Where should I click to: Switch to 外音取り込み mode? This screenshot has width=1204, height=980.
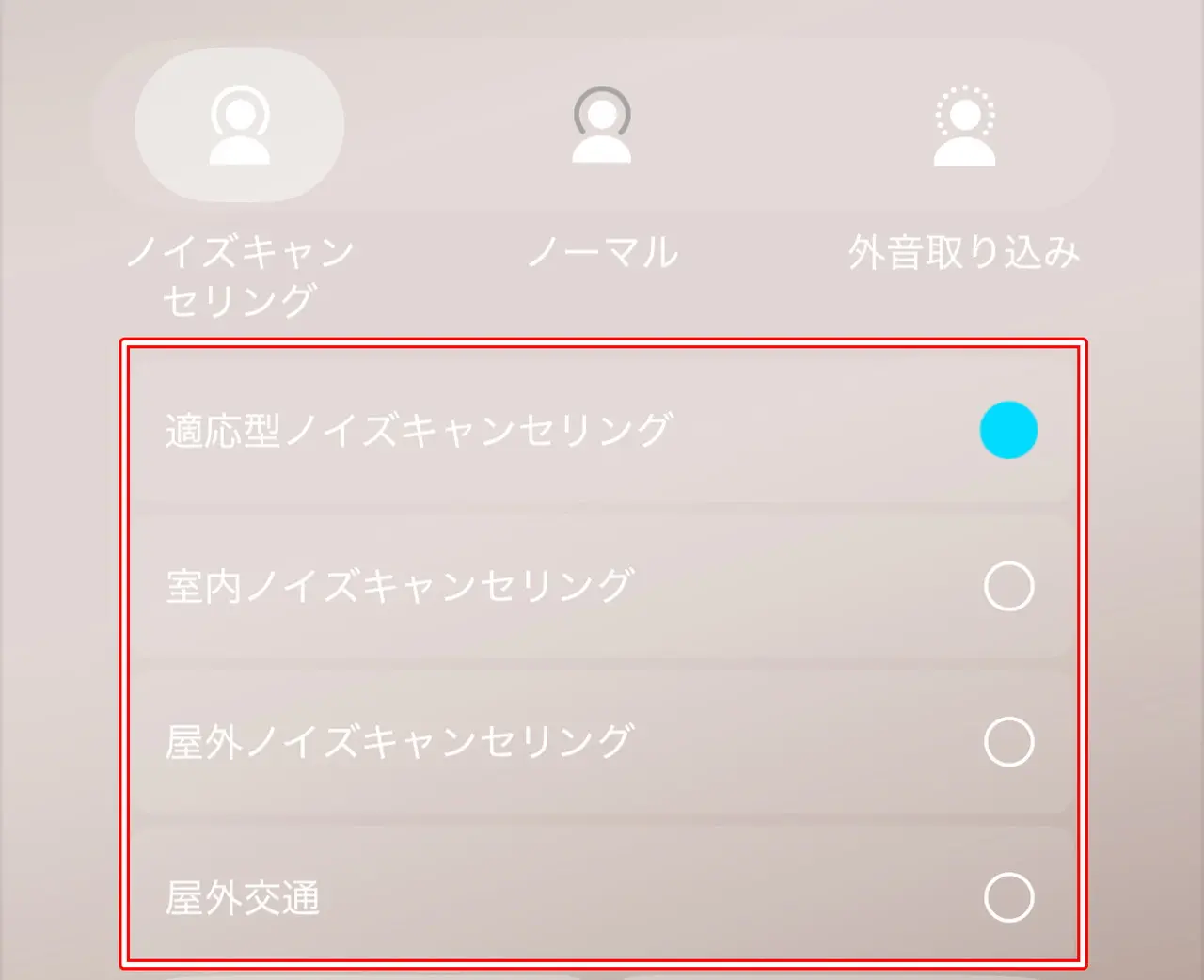click(964, 125)
